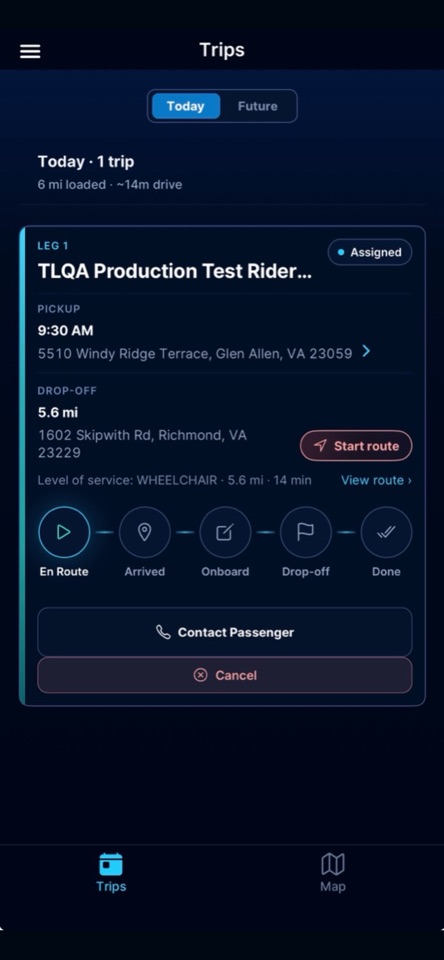
Task: Mark trip status as En Route
Action: tap(64, 532)
